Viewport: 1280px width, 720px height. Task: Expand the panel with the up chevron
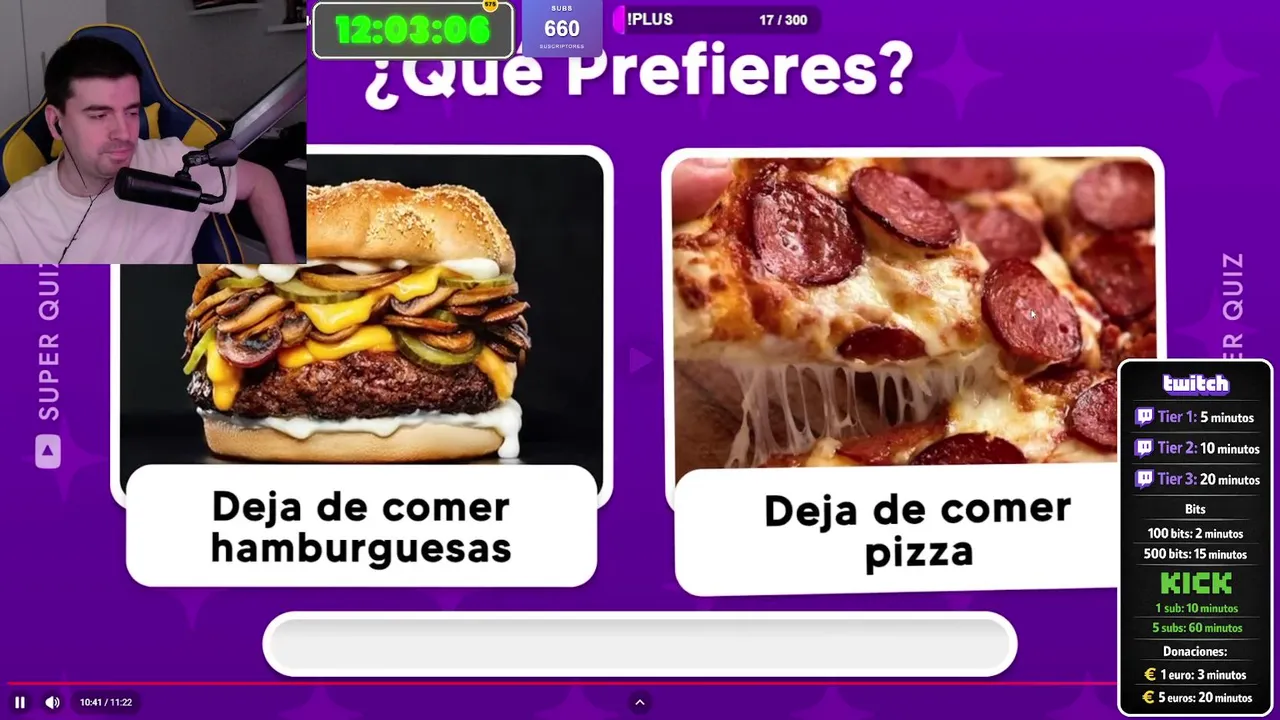coord(640,702)
